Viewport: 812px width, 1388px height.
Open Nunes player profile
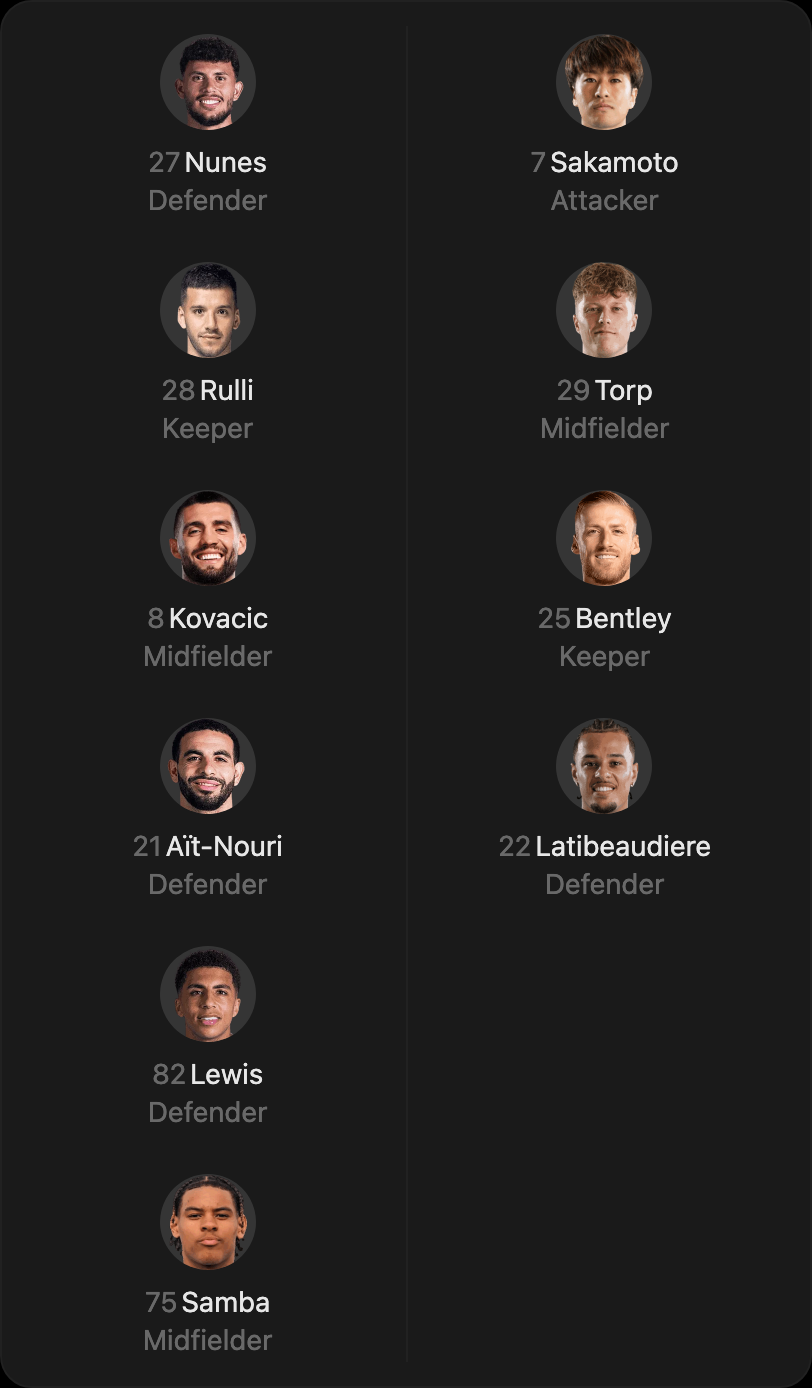208,125
